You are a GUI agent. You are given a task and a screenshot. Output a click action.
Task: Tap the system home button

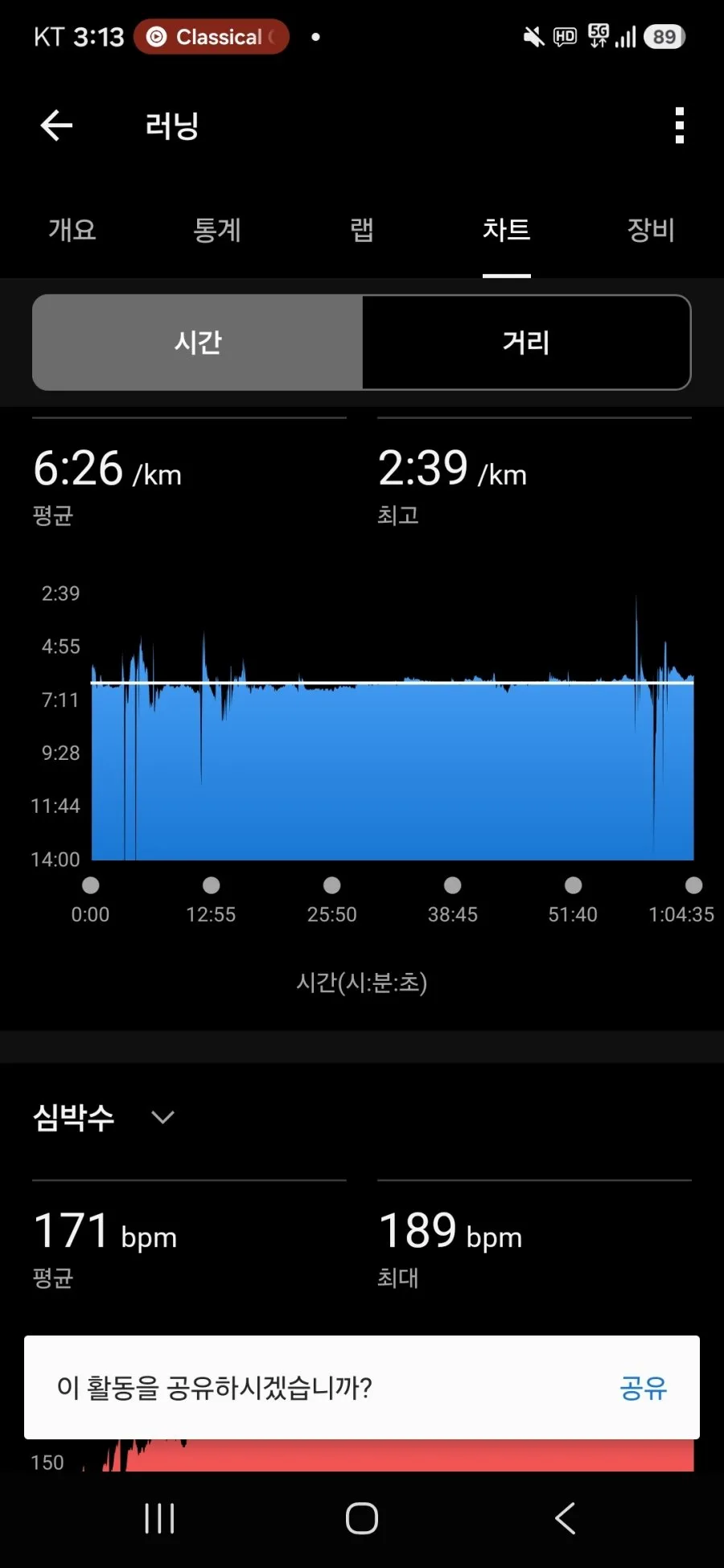pyautogui.click(x=362, y=1519)
